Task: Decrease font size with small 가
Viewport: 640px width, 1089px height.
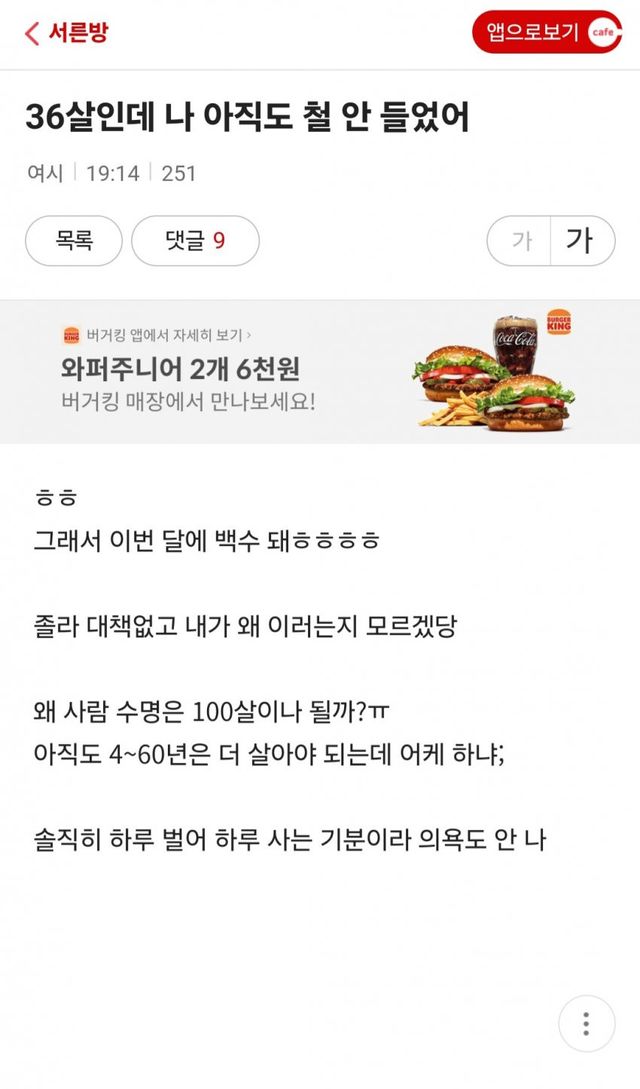Action: click(x=520, y=241)
